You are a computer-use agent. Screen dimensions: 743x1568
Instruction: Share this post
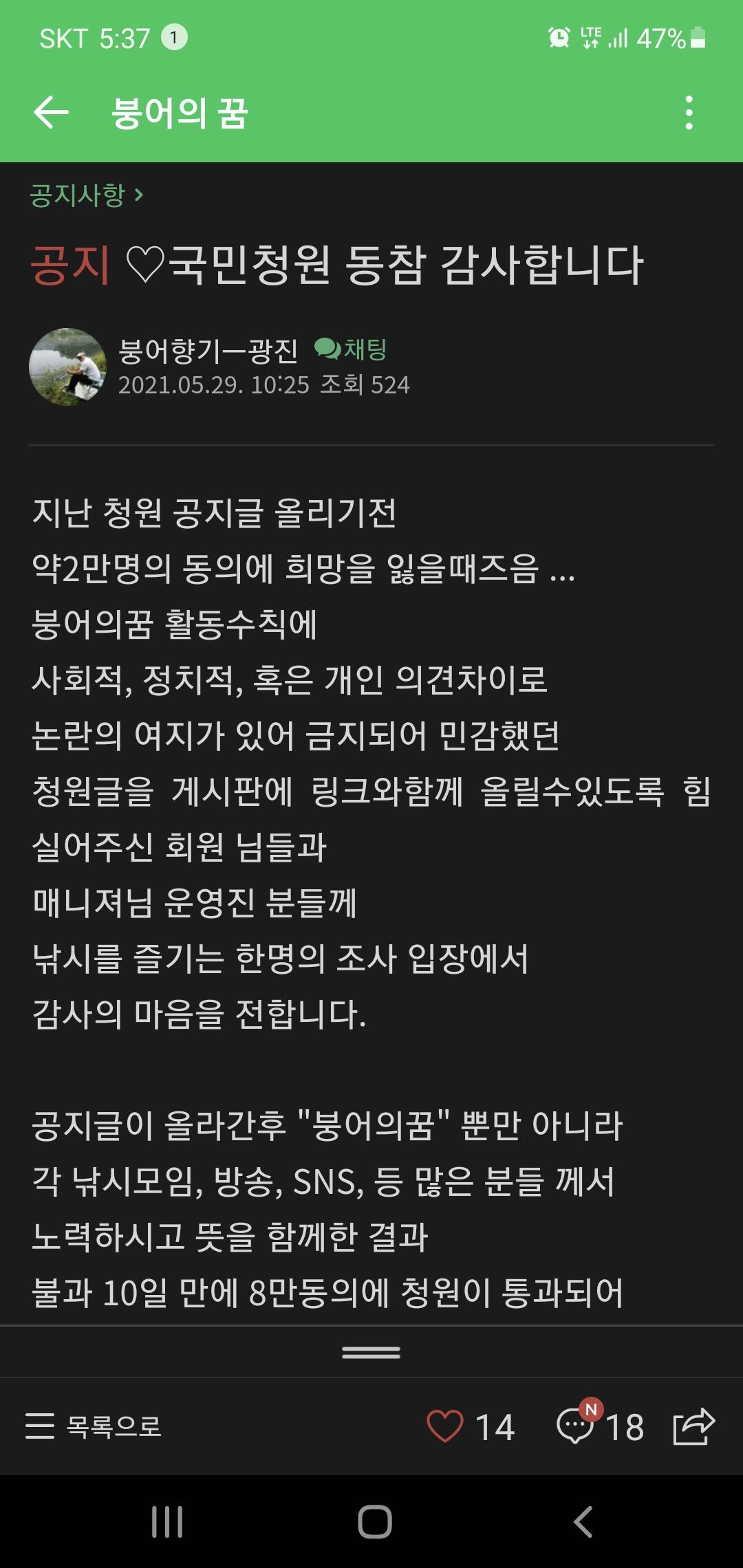(693, 1426)
